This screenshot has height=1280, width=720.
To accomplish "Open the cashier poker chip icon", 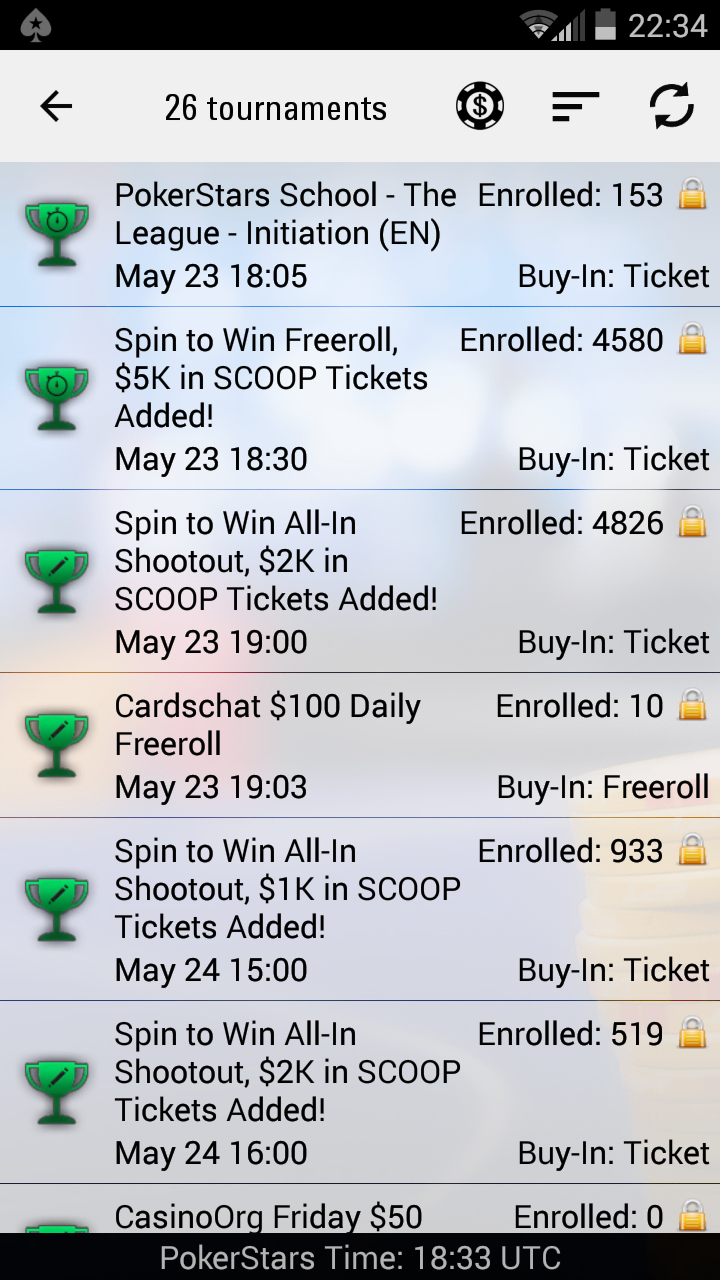I will pyautogui.click(x=480, y=106).
